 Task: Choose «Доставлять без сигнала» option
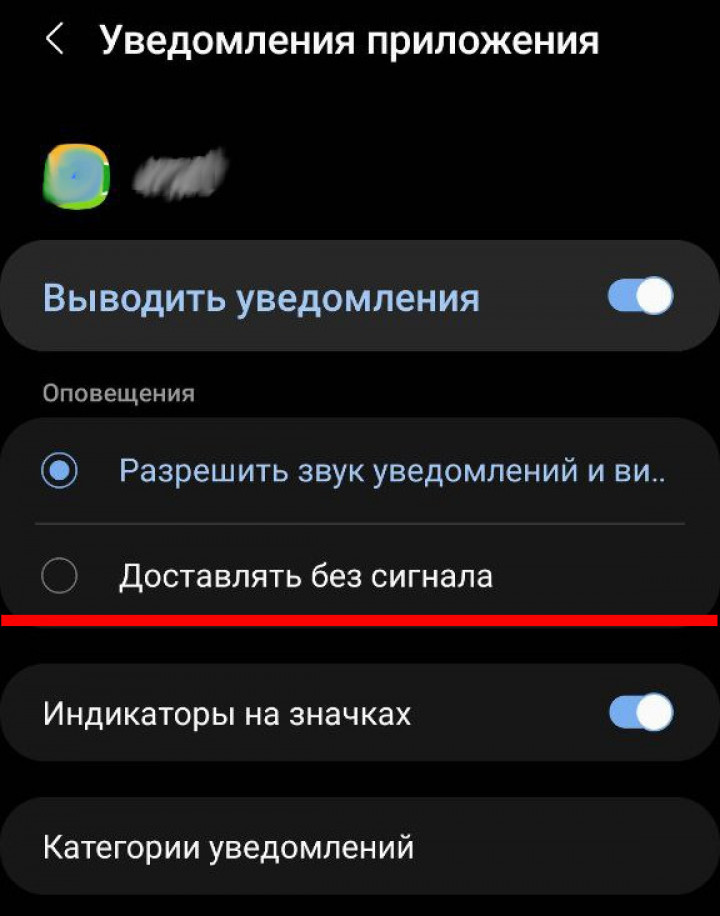[x=60, y=576]
